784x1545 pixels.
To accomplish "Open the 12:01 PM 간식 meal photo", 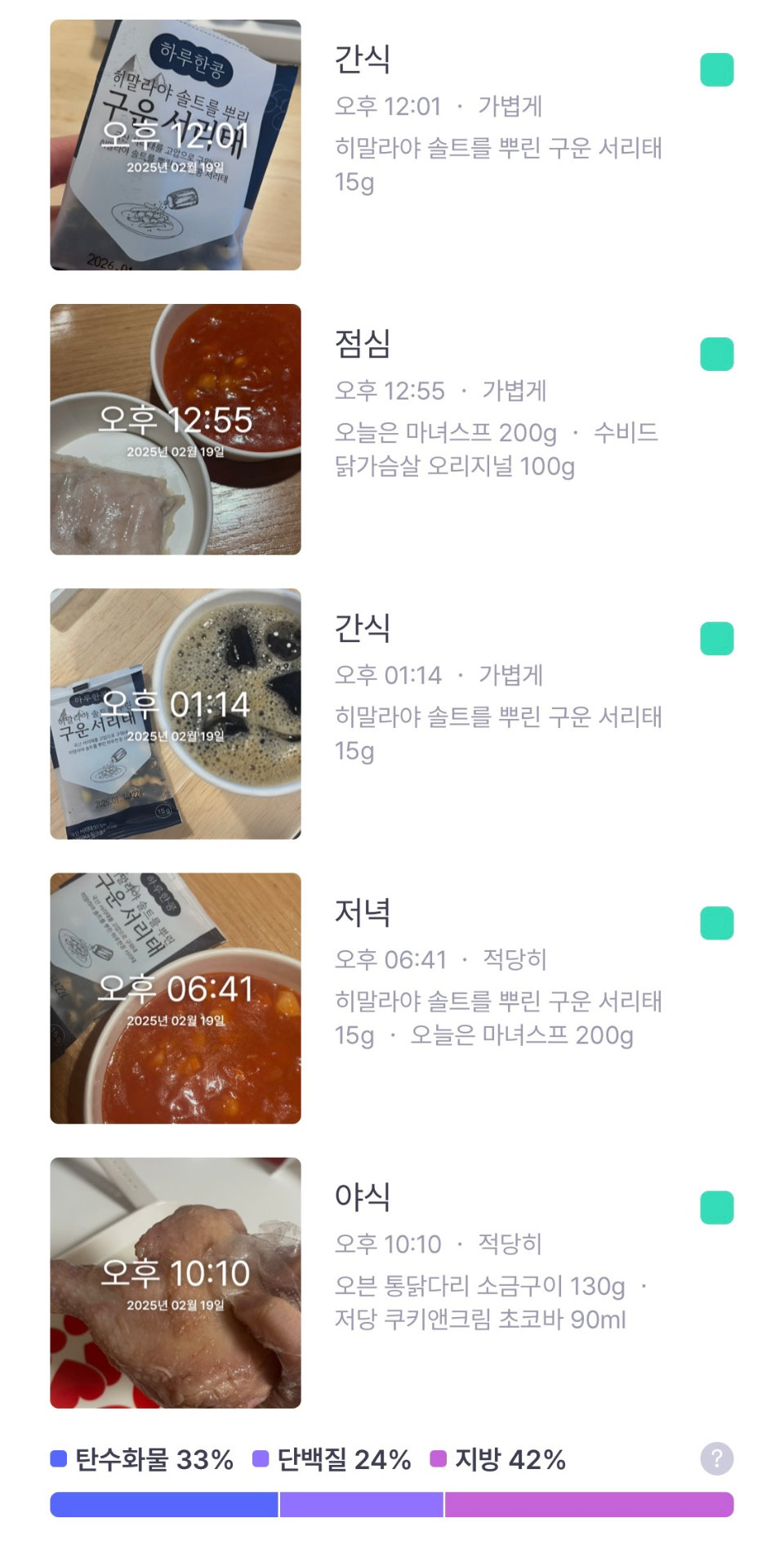I will (176, 145).
